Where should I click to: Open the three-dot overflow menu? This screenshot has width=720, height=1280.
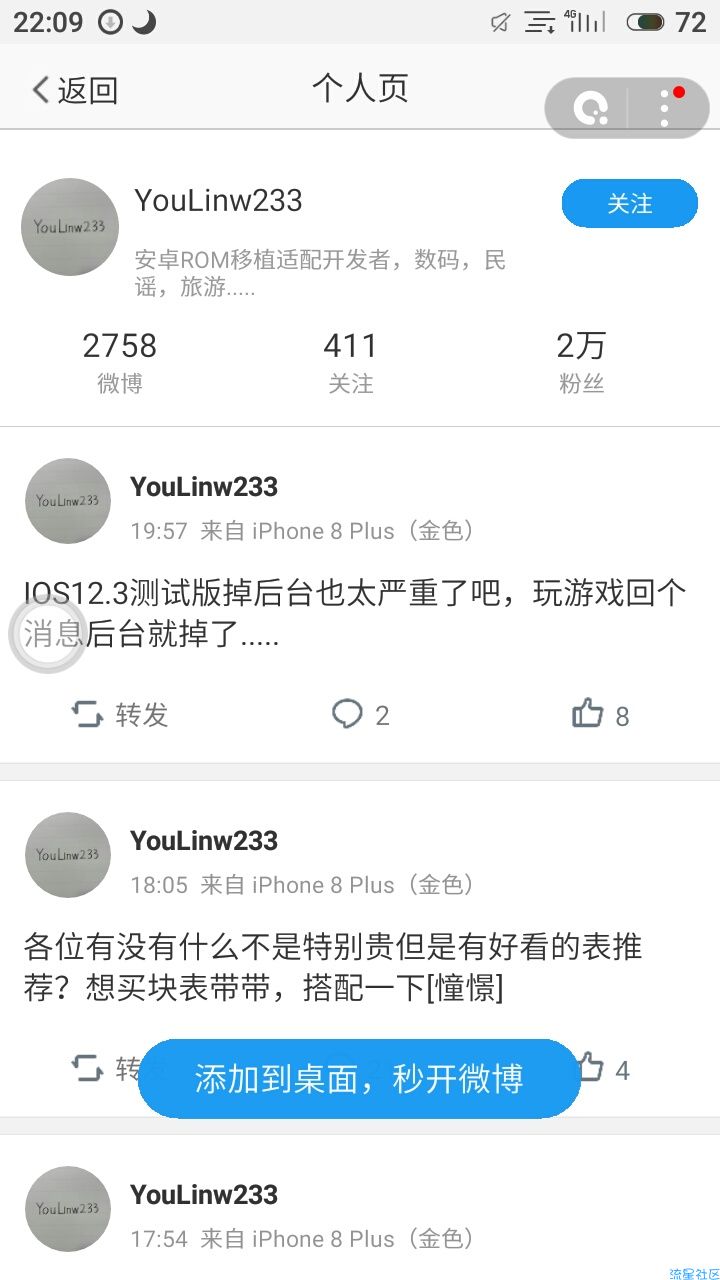[665, 107]
